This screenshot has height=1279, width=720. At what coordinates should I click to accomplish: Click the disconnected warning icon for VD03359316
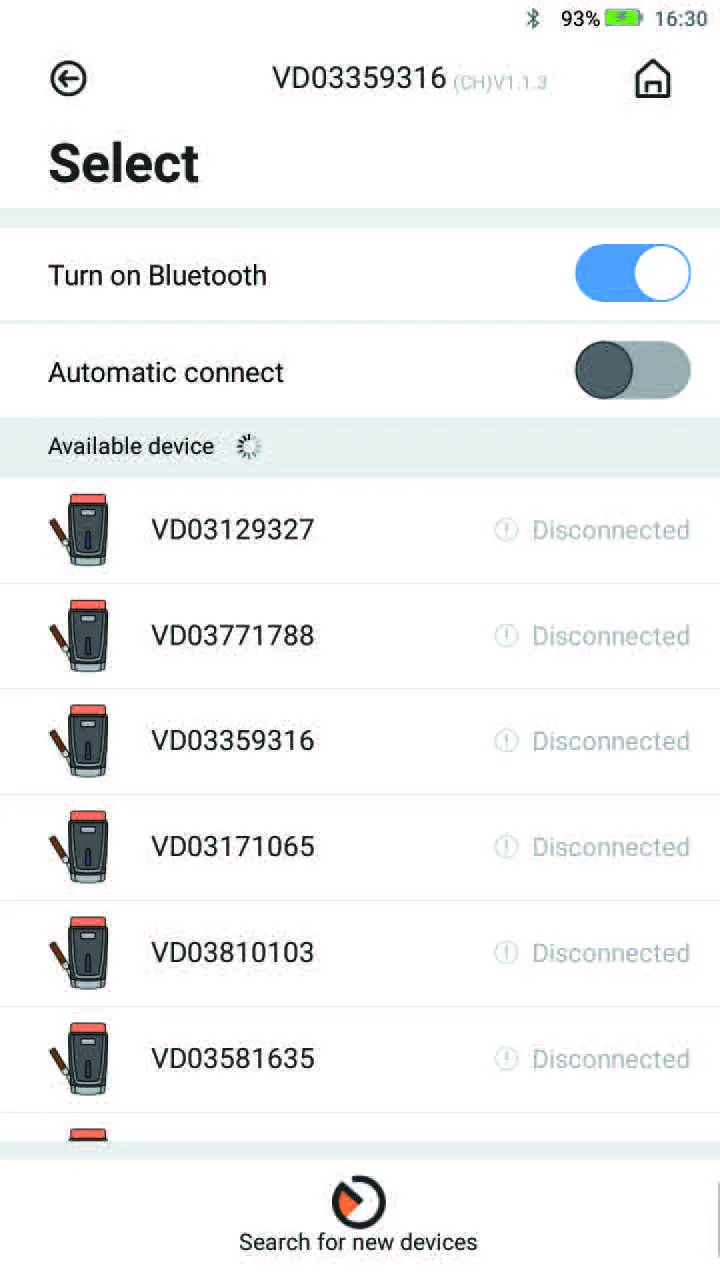coord(506,741)
